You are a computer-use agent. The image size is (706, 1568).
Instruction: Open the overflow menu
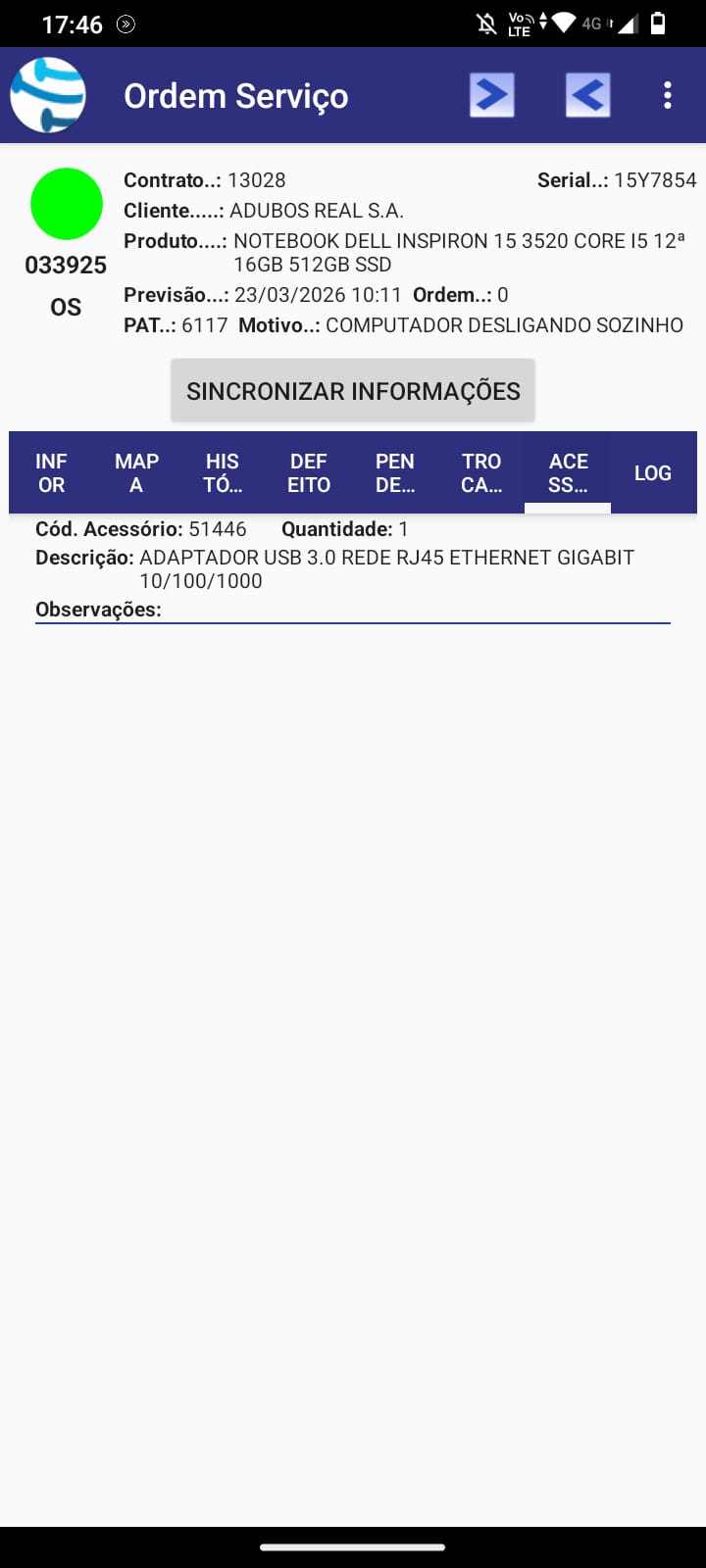(x=668, y=95)
